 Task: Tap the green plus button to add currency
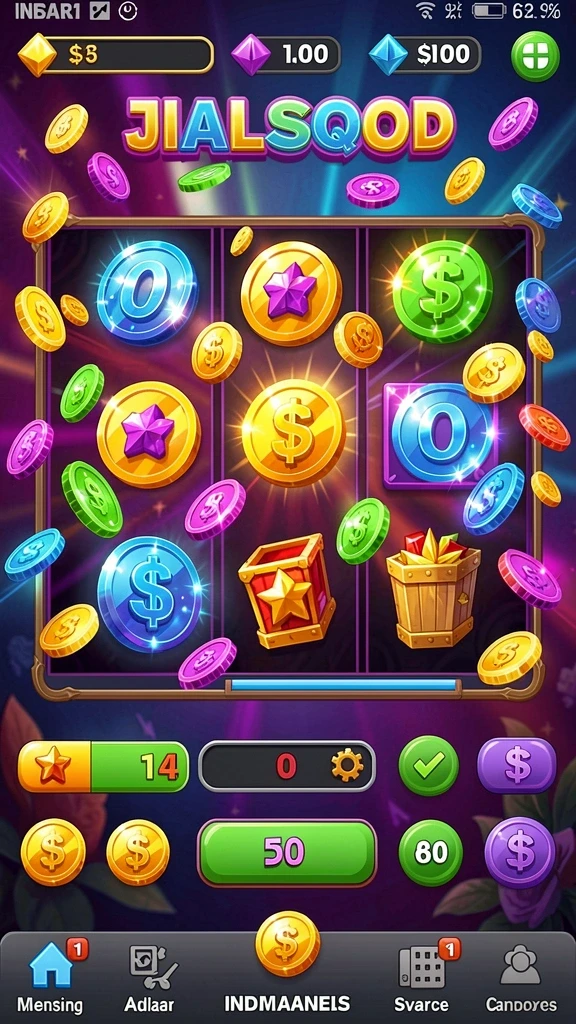pyautogui.click(x=536, y=56)
